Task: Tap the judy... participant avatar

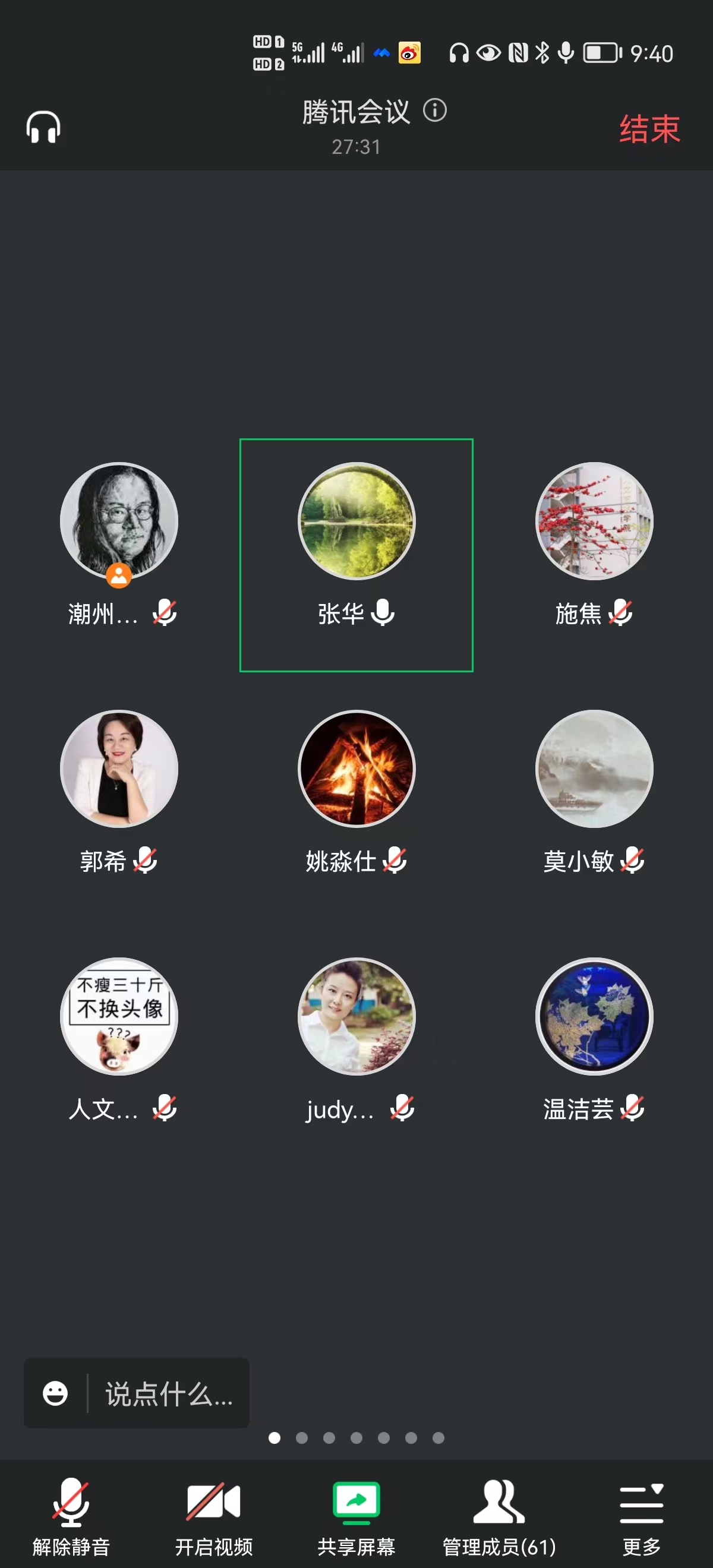Action: pos(356,1016)
